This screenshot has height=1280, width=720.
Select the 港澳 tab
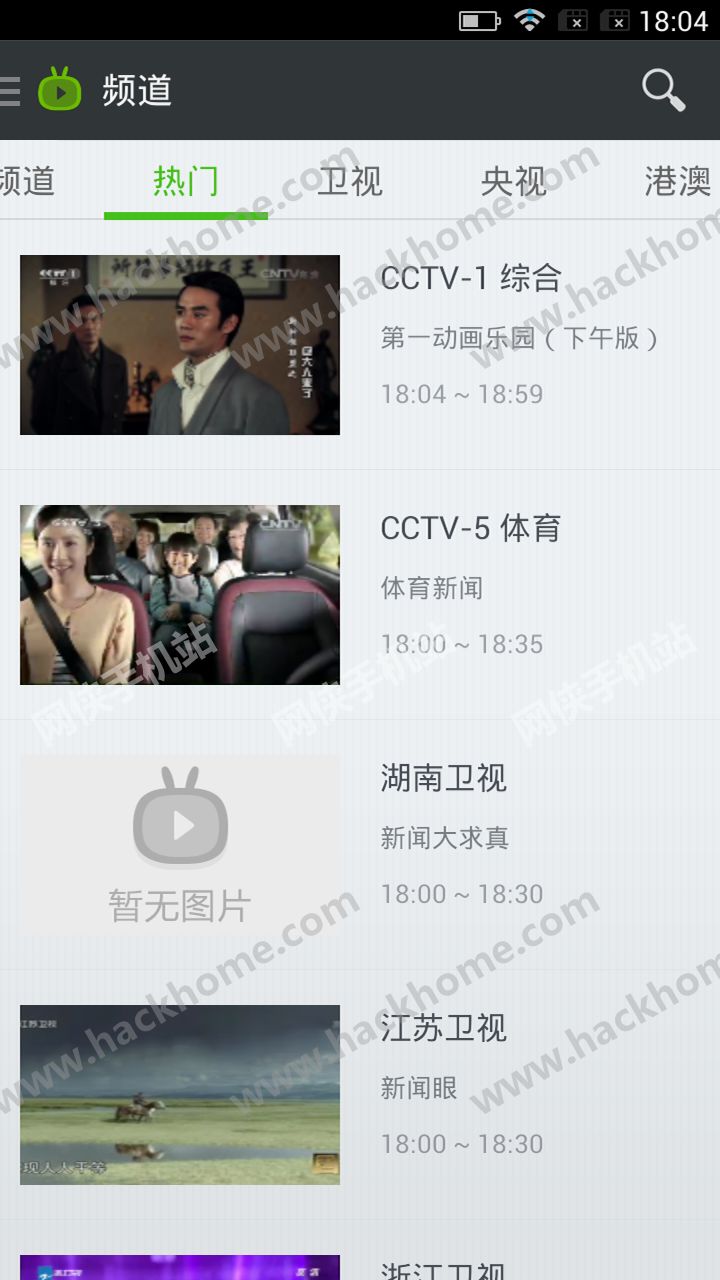pyautogui.click(x=677, y=181)
